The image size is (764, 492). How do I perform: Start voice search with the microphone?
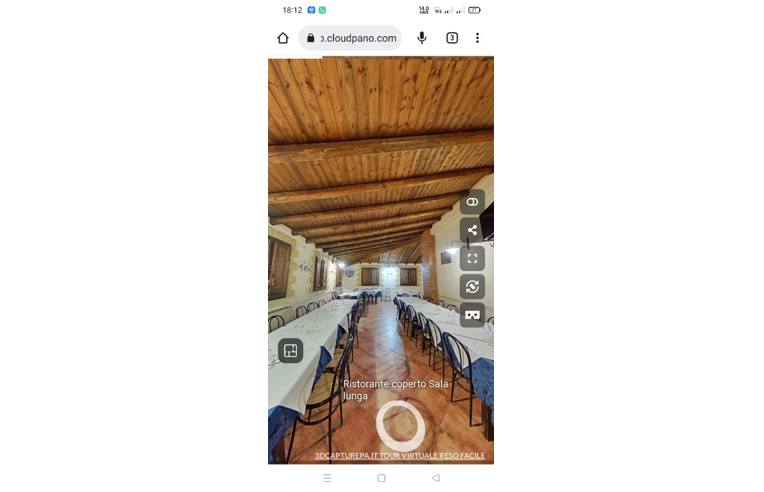point(422,38)
